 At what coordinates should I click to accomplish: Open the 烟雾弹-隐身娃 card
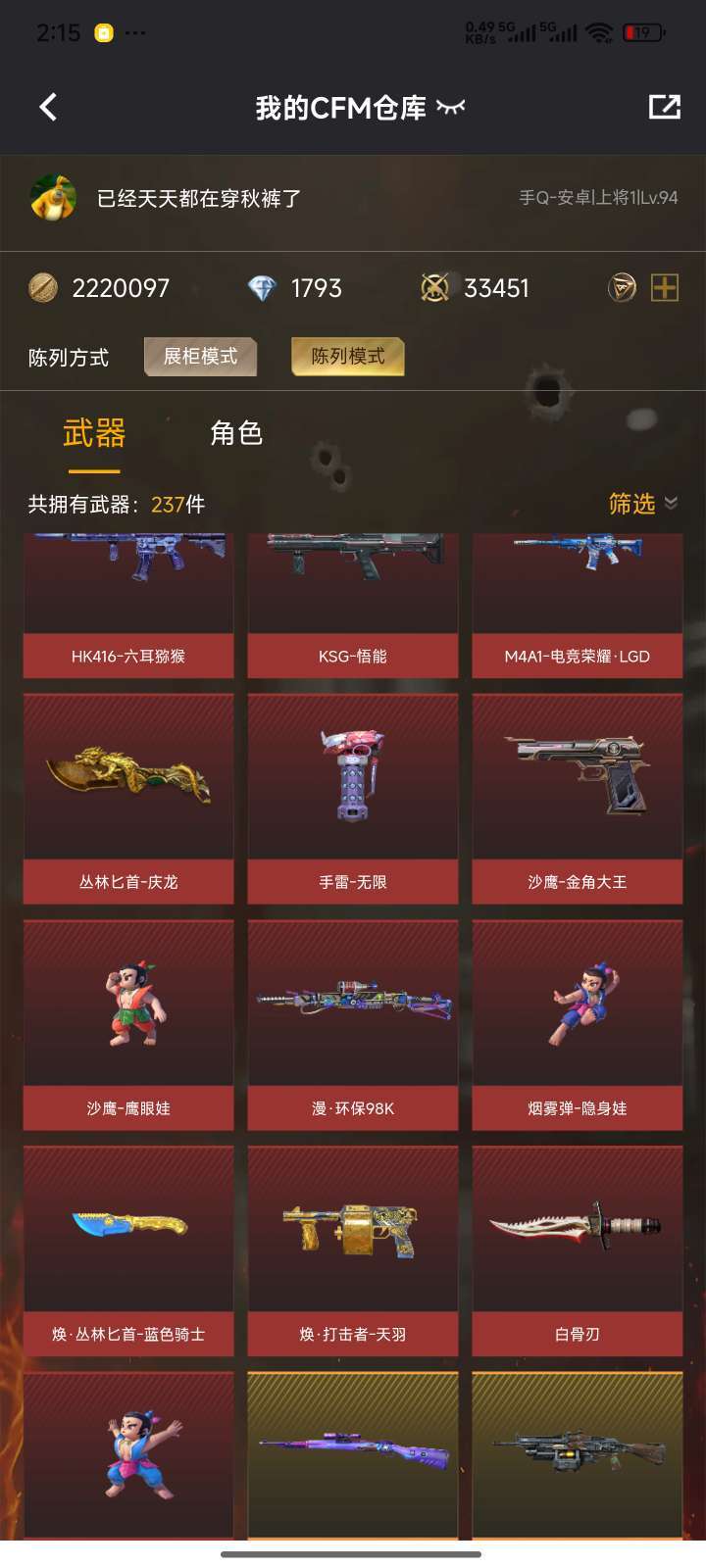pos(578,1024)
